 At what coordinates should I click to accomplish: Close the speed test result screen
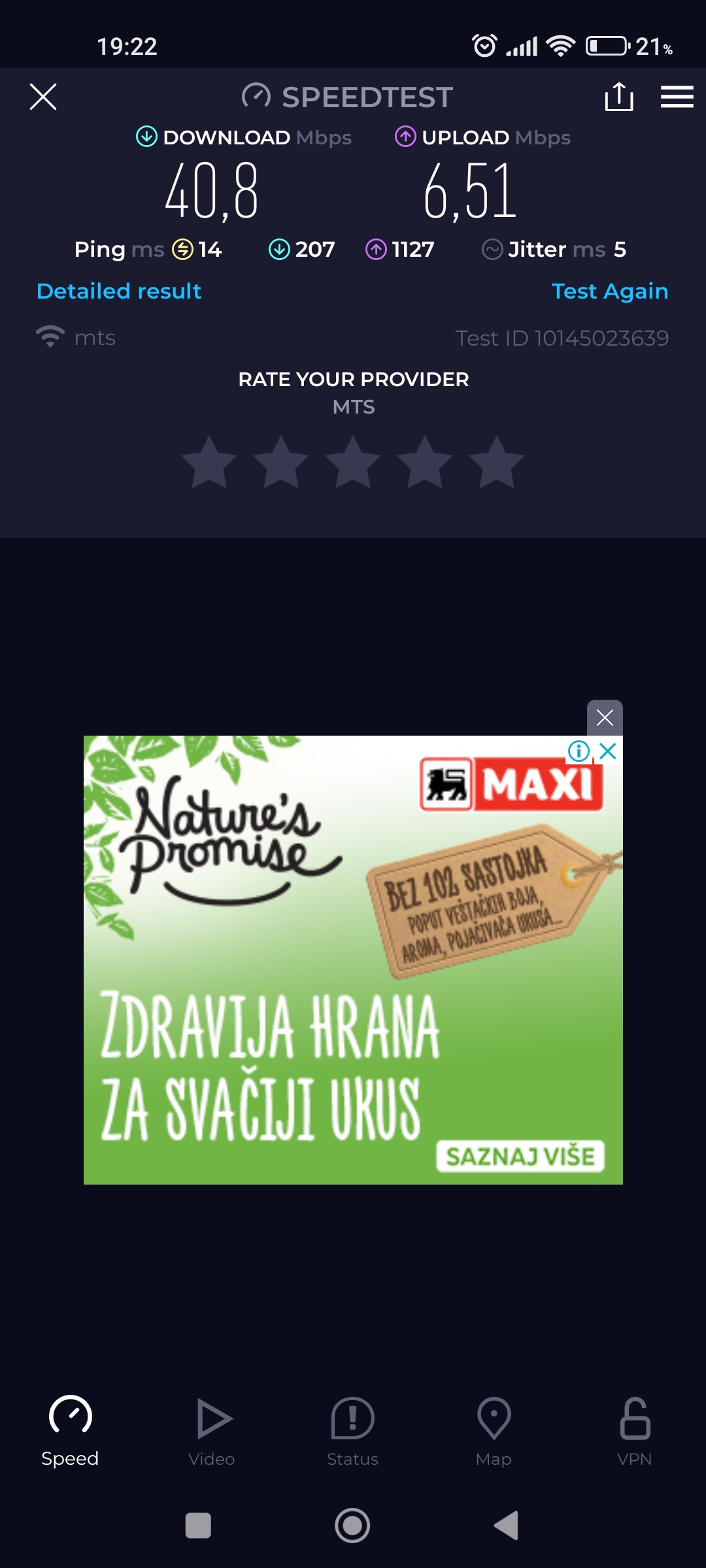pyautogui.click(x=43, y=97)
